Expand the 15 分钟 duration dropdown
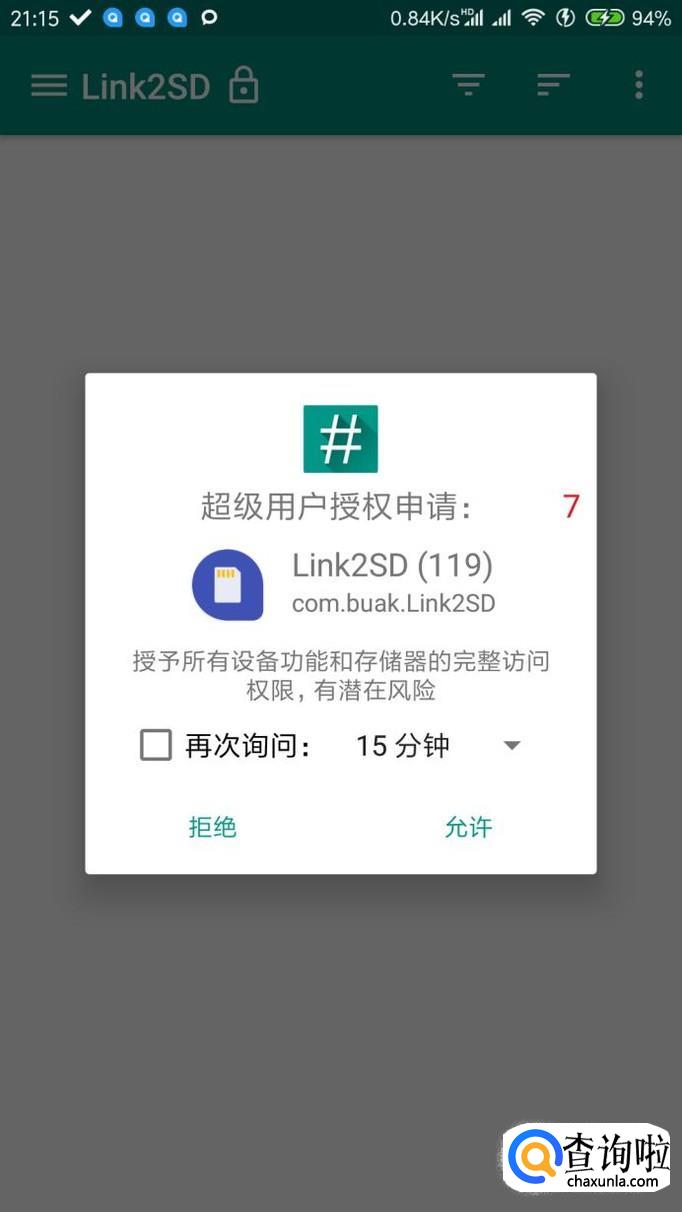The height and width of the screenshot is (1212, 682). [x=511, y=745]
